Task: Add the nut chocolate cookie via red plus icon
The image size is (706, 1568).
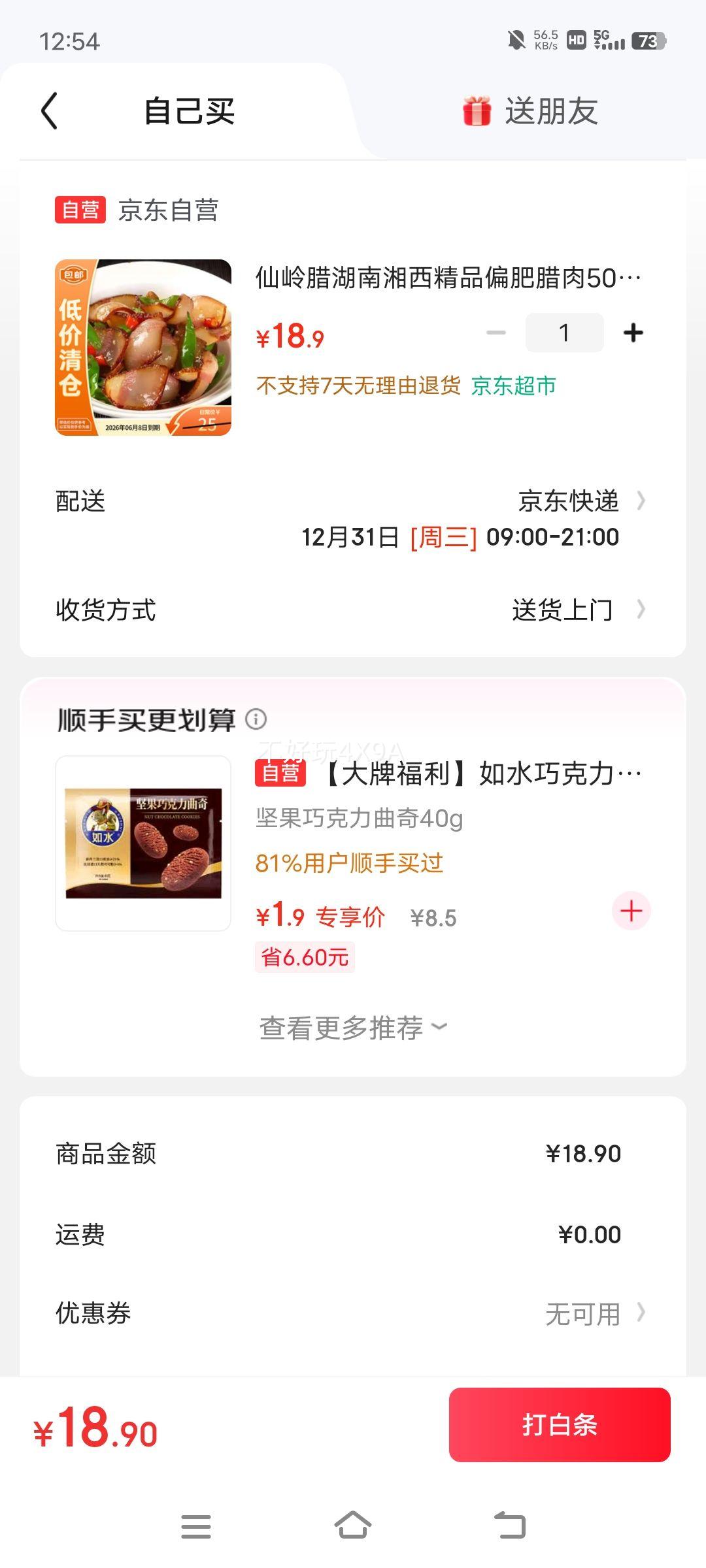Action: [x=630, y=910]
